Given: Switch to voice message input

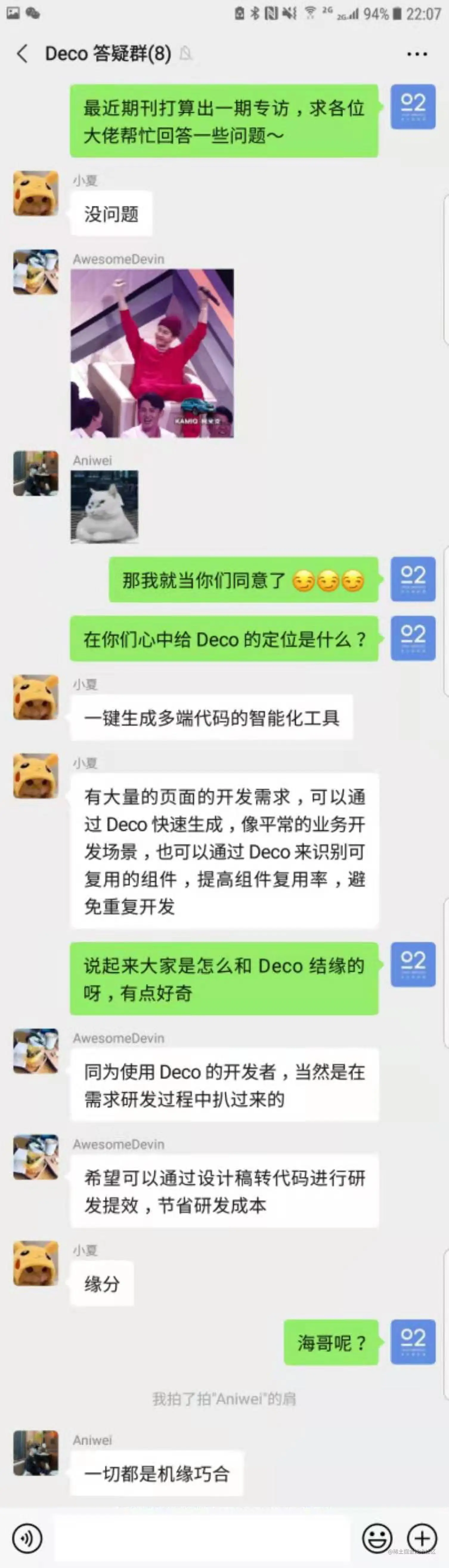Looking at the screenshot, I should (x=27, y=1538).
